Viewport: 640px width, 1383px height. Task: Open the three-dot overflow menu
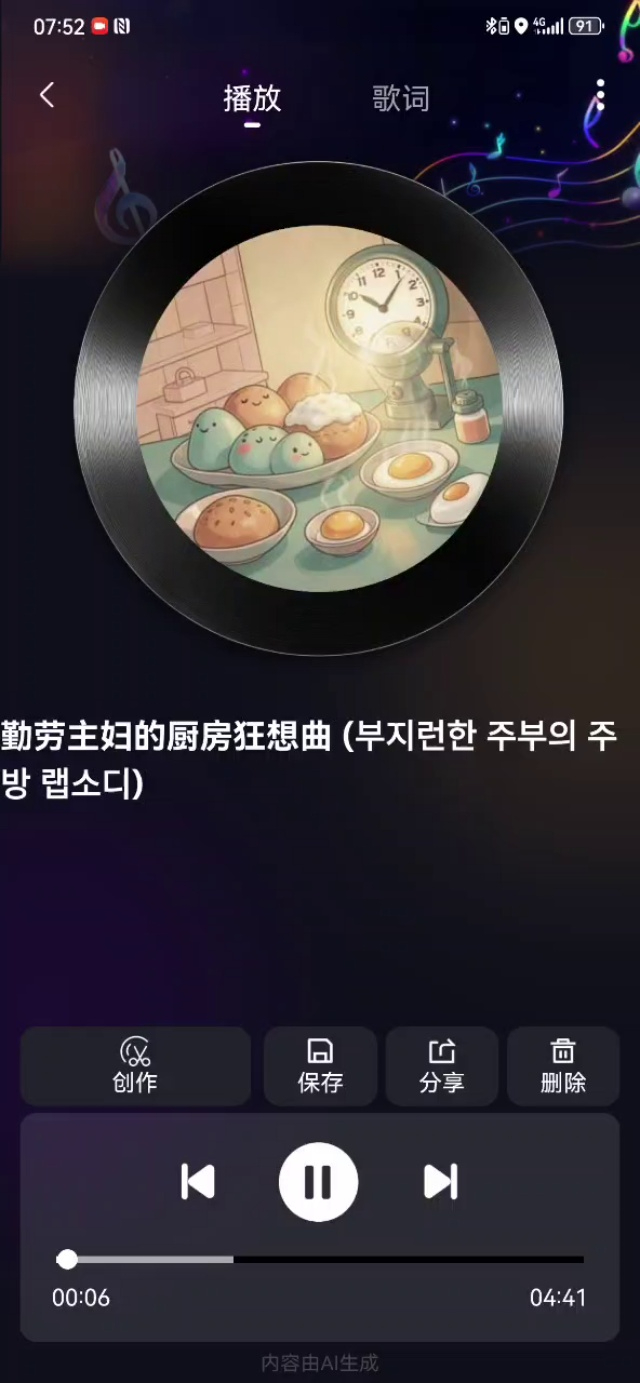(600, 95)
